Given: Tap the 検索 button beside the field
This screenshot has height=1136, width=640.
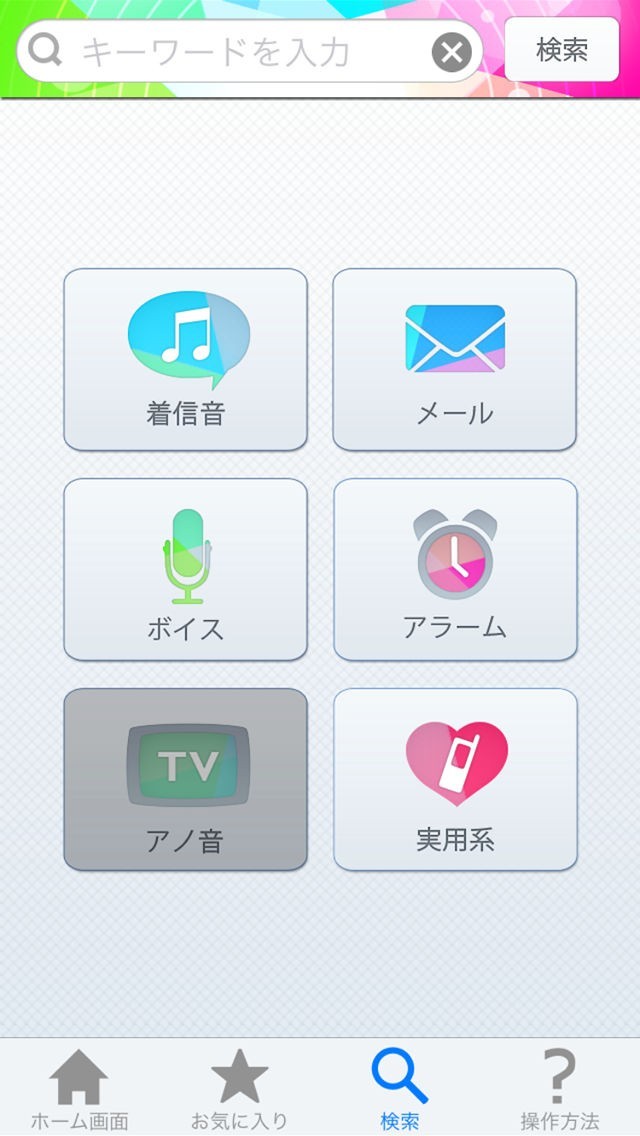Looking at the screenshot, I should pos(561,50).
